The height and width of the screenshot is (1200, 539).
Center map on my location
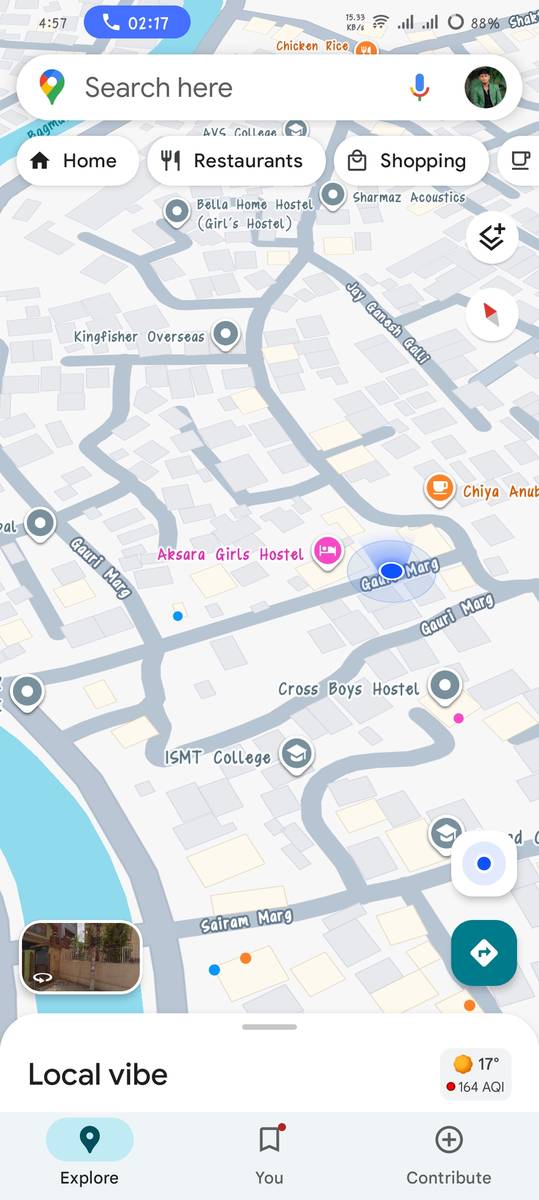point(484,863)
